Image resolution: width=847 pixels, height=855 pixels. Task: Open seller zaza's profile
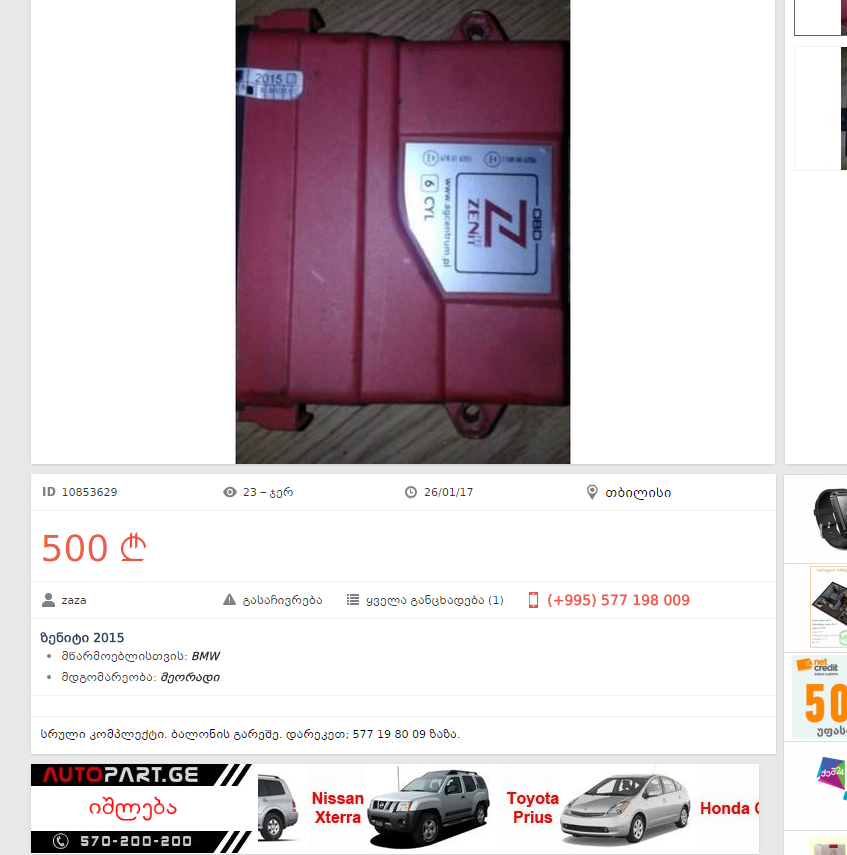pyautogui.click(x=73, y=600)
